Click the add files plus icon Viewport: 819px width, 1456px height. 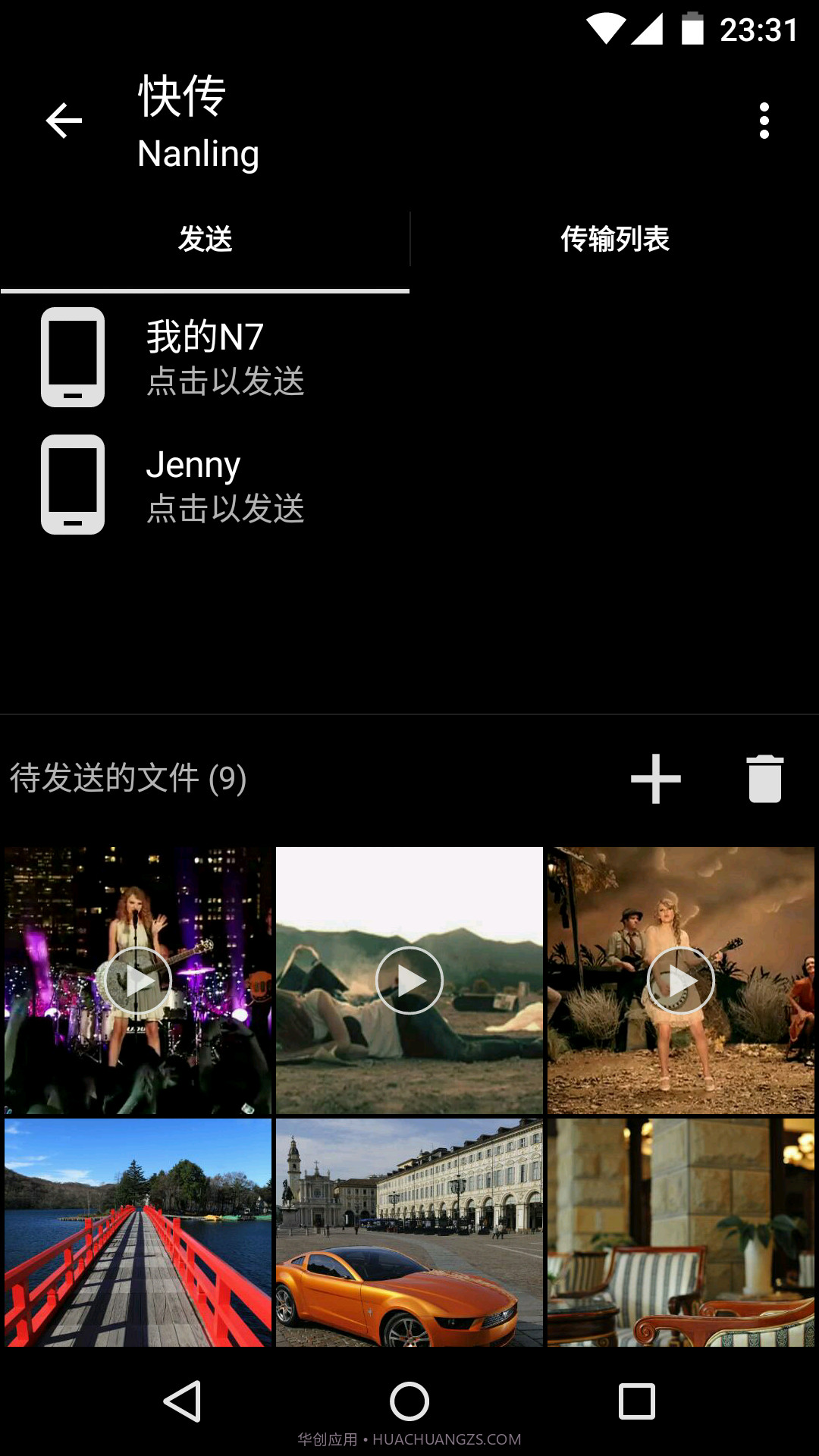[655, 779]
